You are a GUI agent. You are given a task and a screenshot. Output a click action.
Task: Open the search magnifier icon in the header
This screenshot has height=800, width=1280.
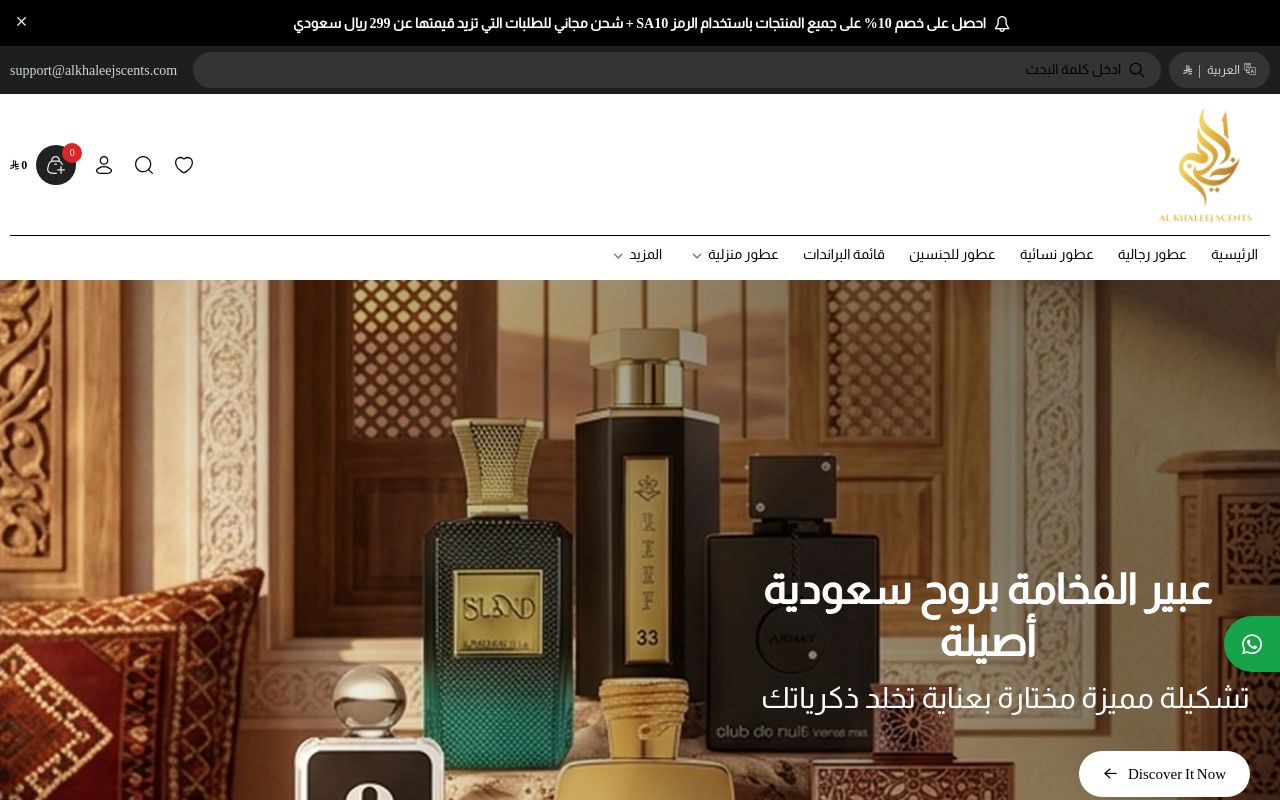pyautogui.click(x=144, y=165)
